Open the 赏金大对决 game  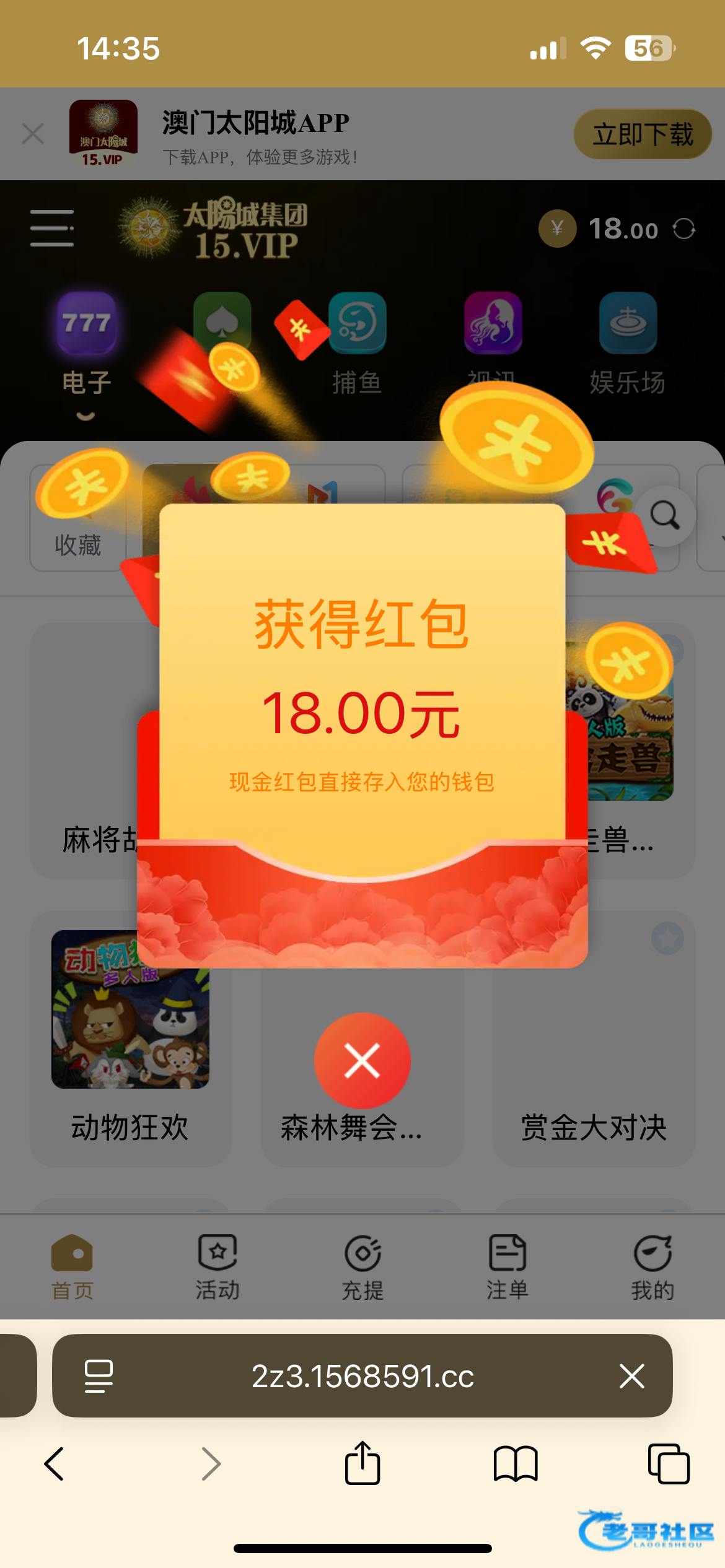[594, 1039]
